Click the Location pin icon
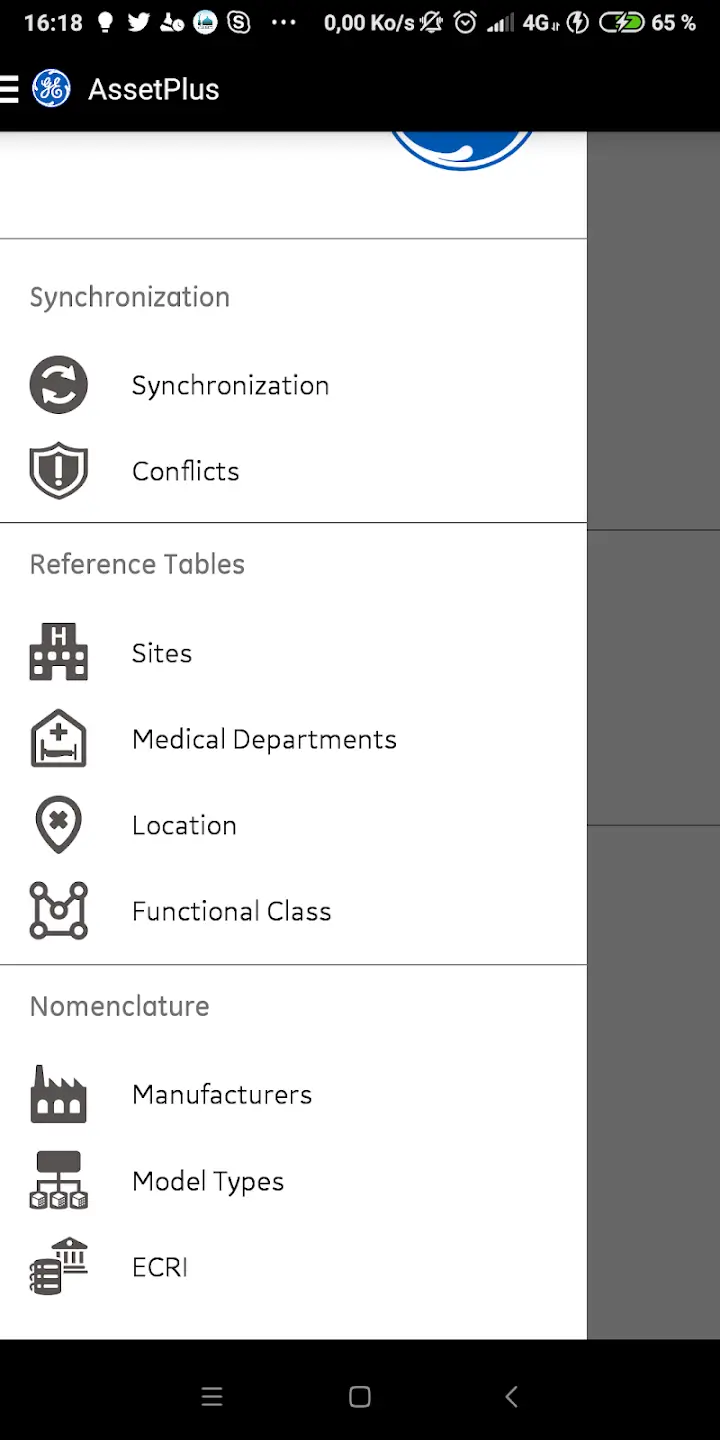 point(59,824)
